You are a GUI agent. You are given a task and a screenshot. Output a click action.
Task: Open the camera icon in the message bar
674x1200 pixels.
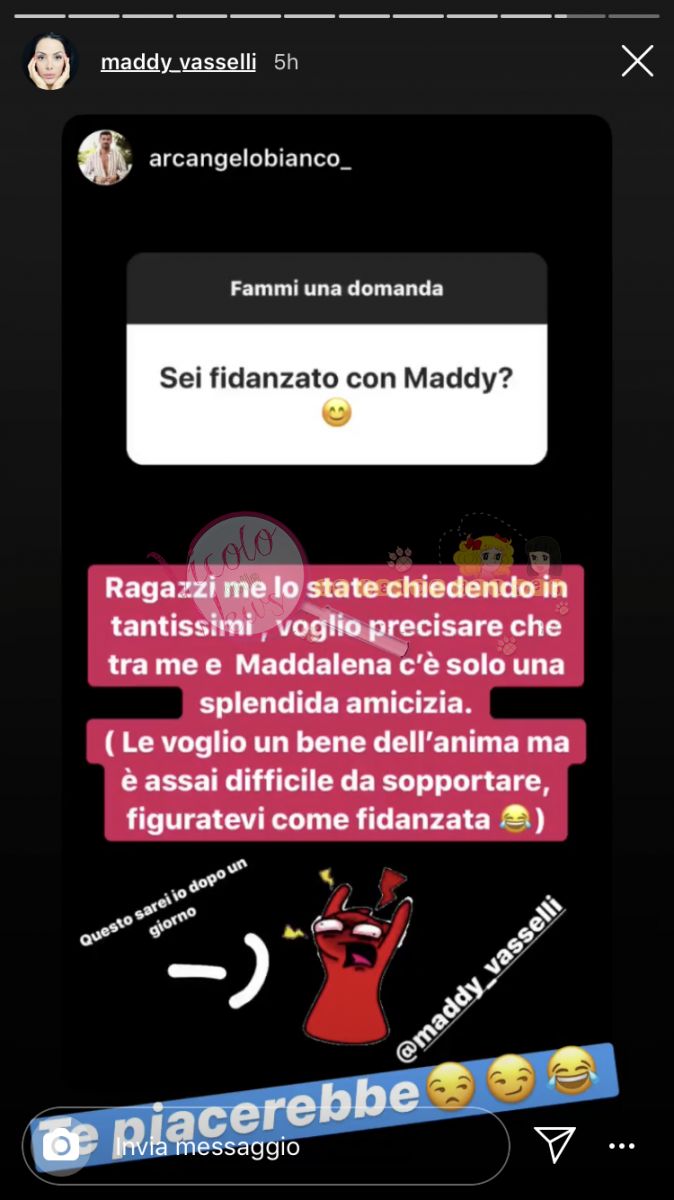click(61, 1146)
